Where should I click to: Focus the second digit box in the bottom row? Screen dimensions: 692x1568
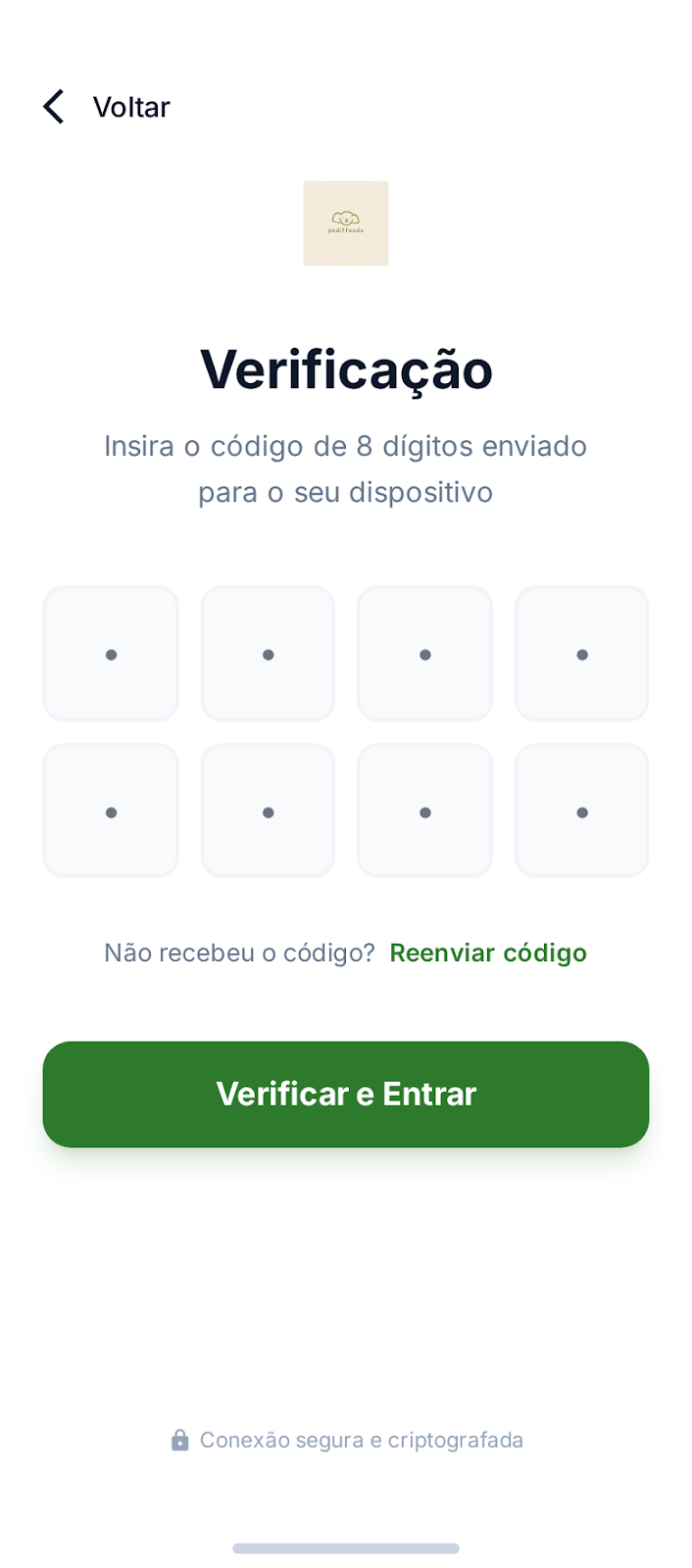268,810
